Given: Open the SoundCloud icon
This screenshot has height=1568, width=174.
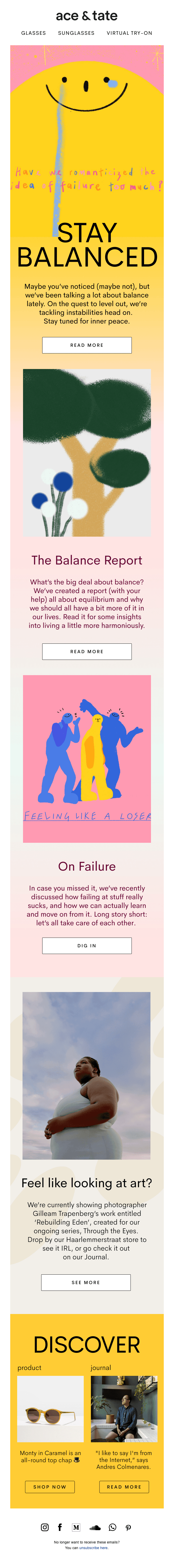Looking at the screenshot, I should click(95, 1527).
